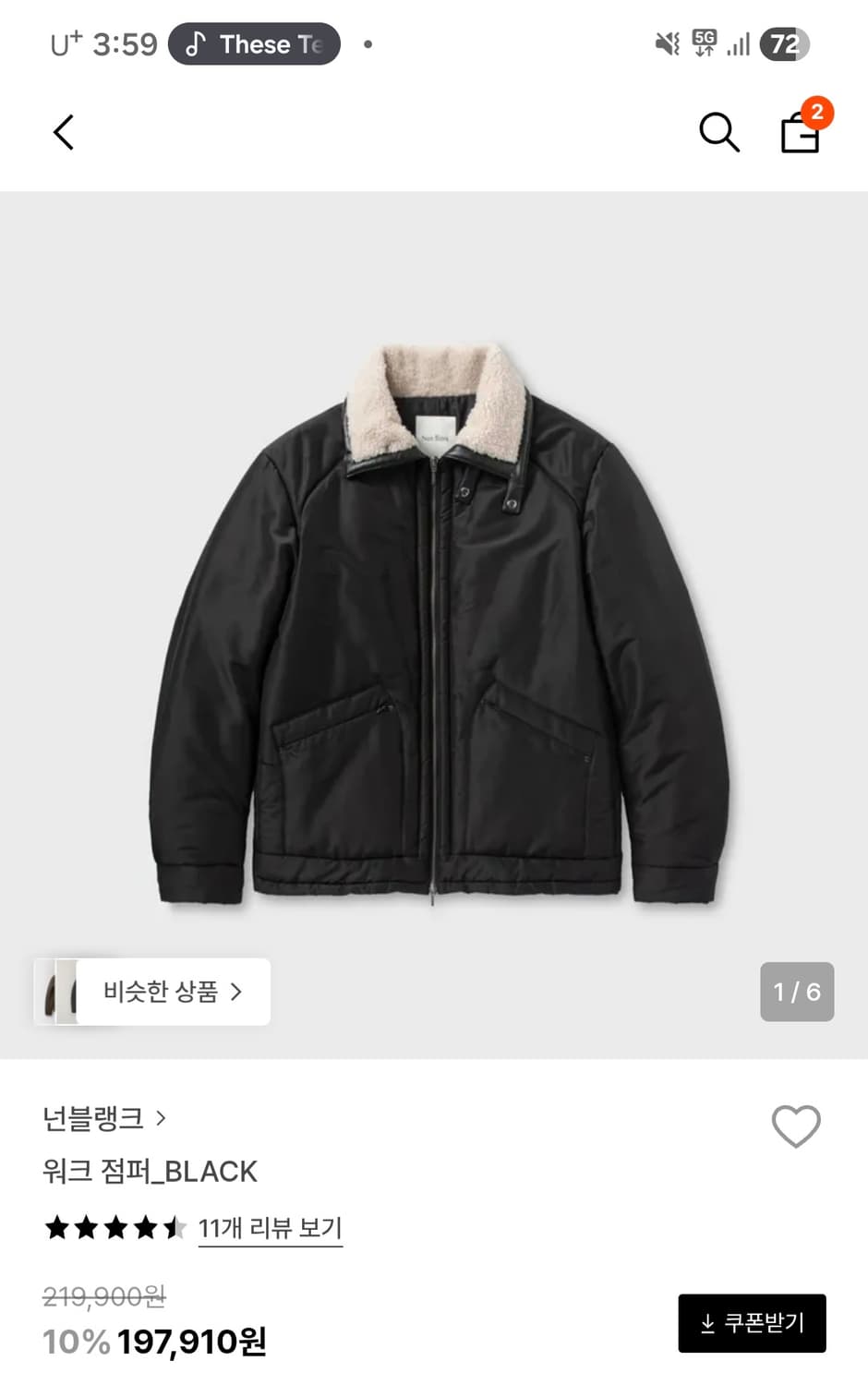
Task: Open the search icon in the top bar
Action: [x=719, y=133]
